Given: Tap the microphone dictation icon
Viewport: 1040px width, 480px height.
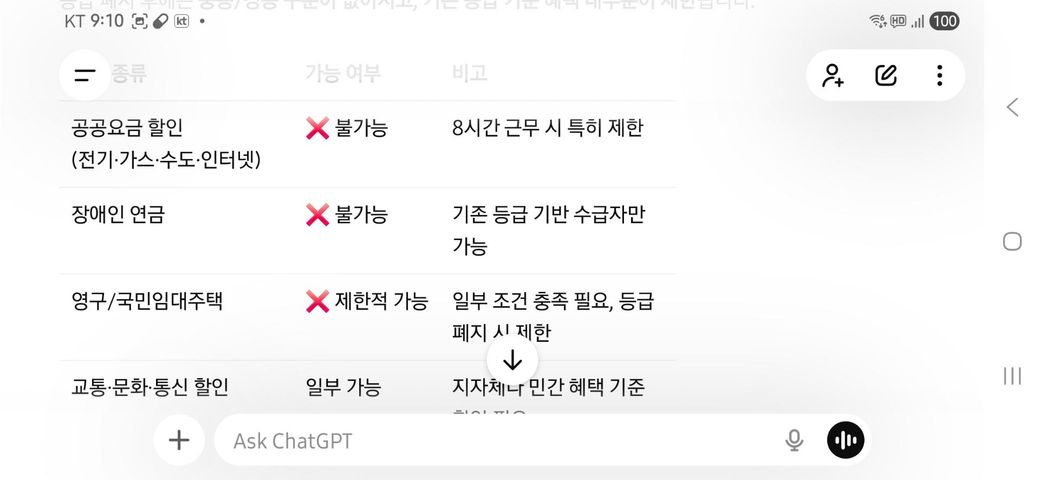Looking at the screenshot, I should pyautogui.click(x=794, y=440).
